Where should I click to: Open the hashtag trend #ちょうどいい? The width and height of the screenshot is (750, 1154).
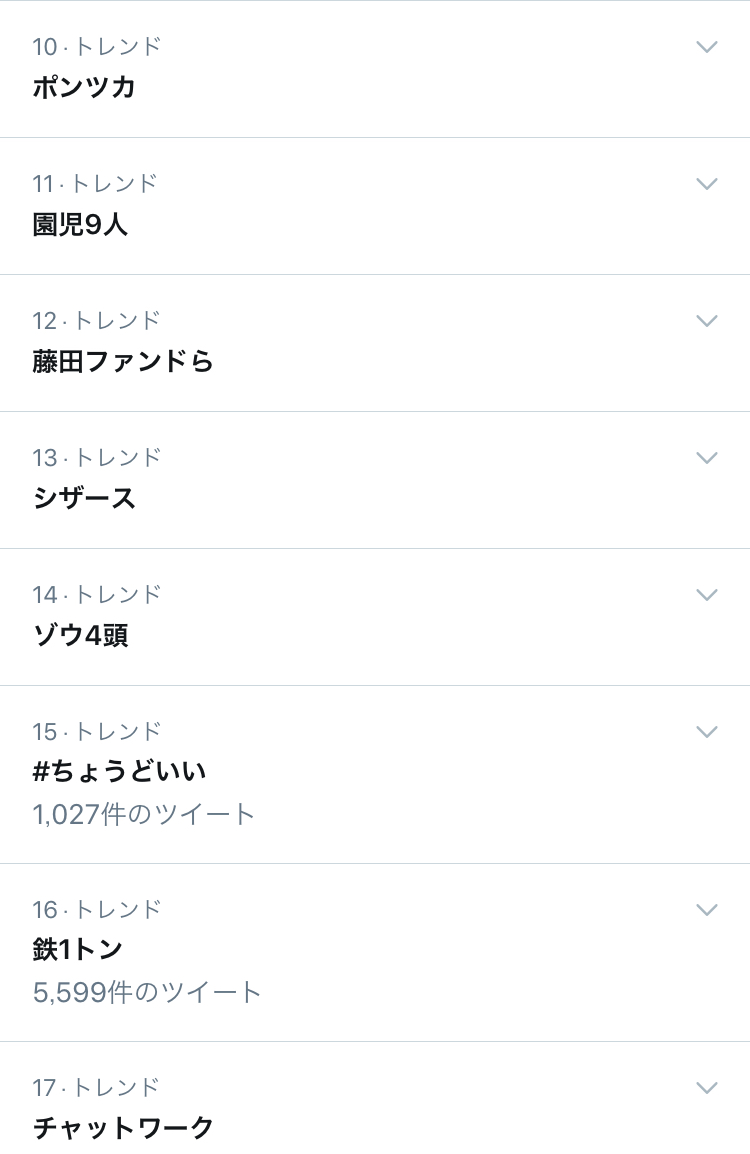[x=119, y=772]
